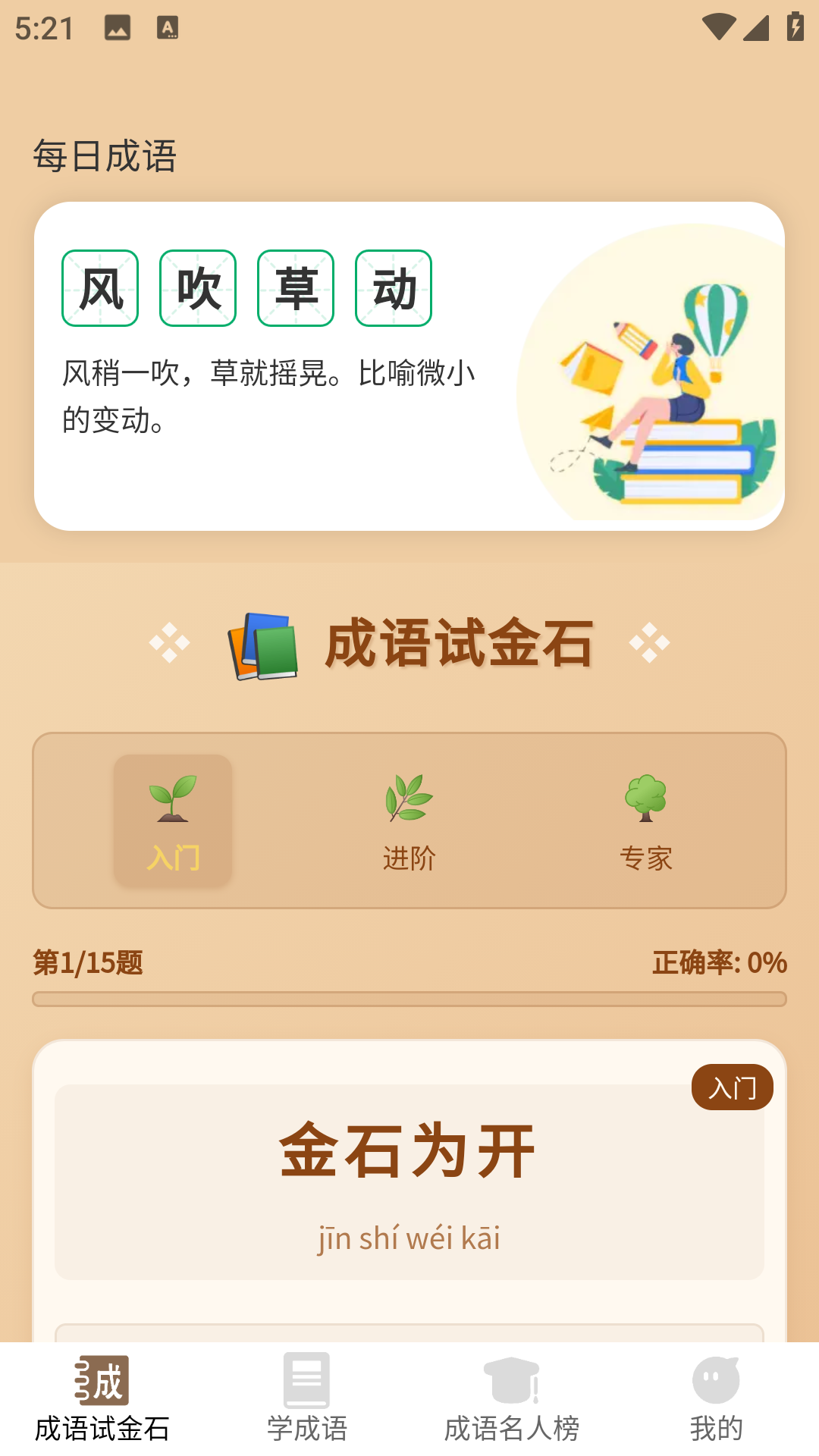The width and height of the screenshot is (819, 1456).
Task: Select the book icon for 学成语
Action: [x=306, y=1384]
